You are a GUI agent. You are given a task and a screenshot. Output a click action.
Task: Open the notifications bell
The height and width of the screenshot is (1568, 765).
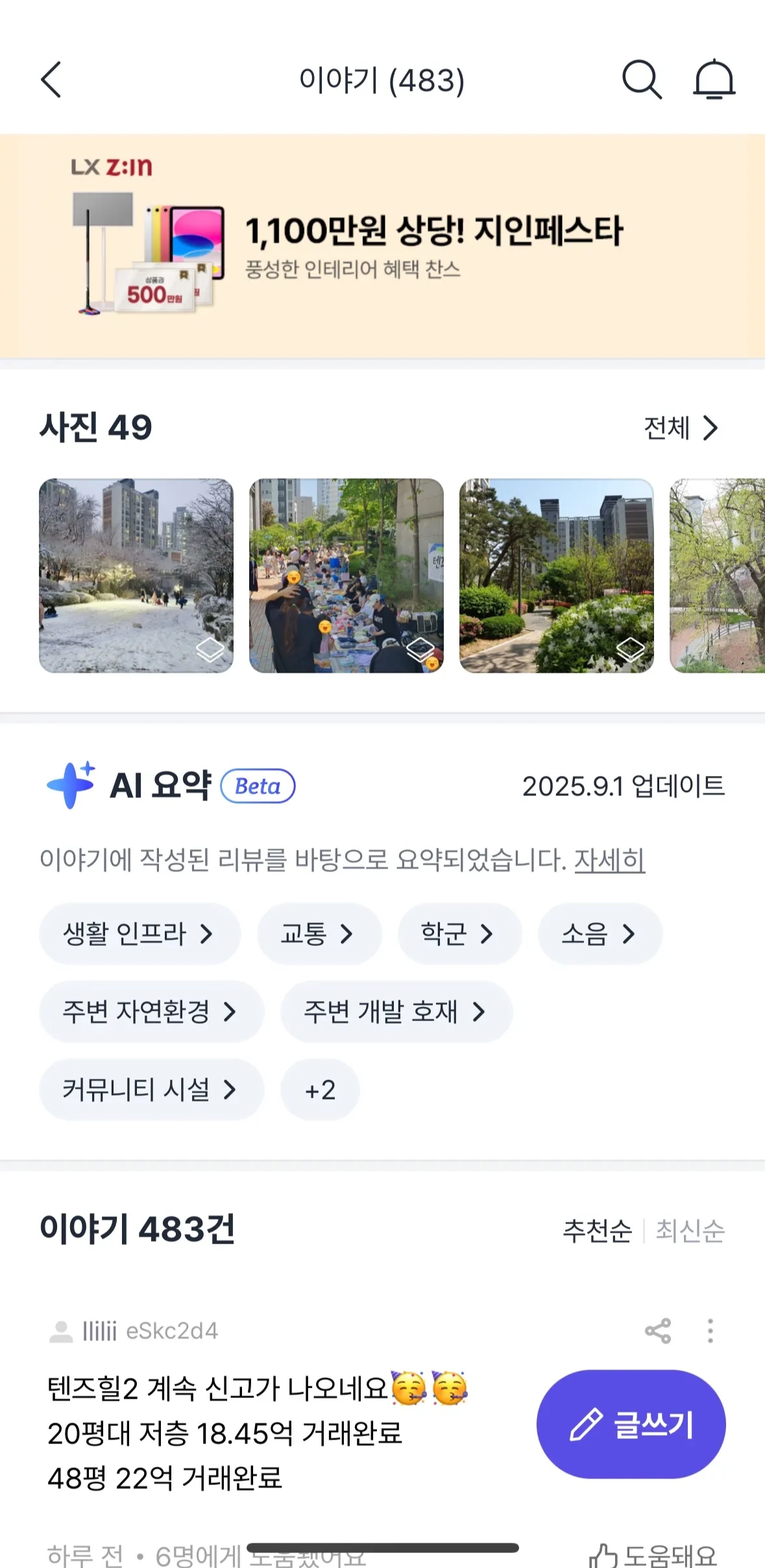point(714,80)
